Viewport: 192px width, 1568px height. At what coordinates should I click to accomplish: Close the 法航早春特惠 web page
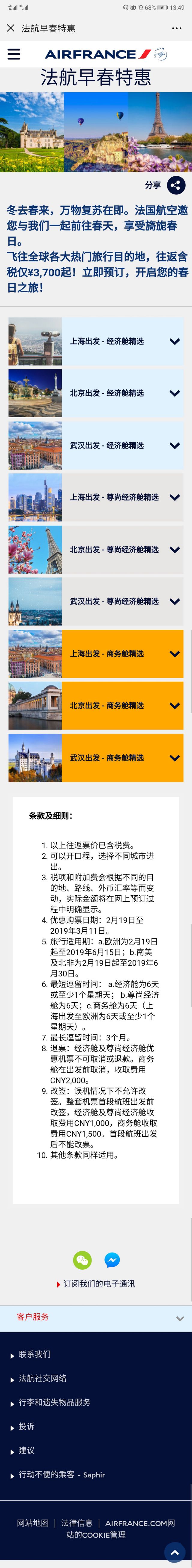(10, 28)
